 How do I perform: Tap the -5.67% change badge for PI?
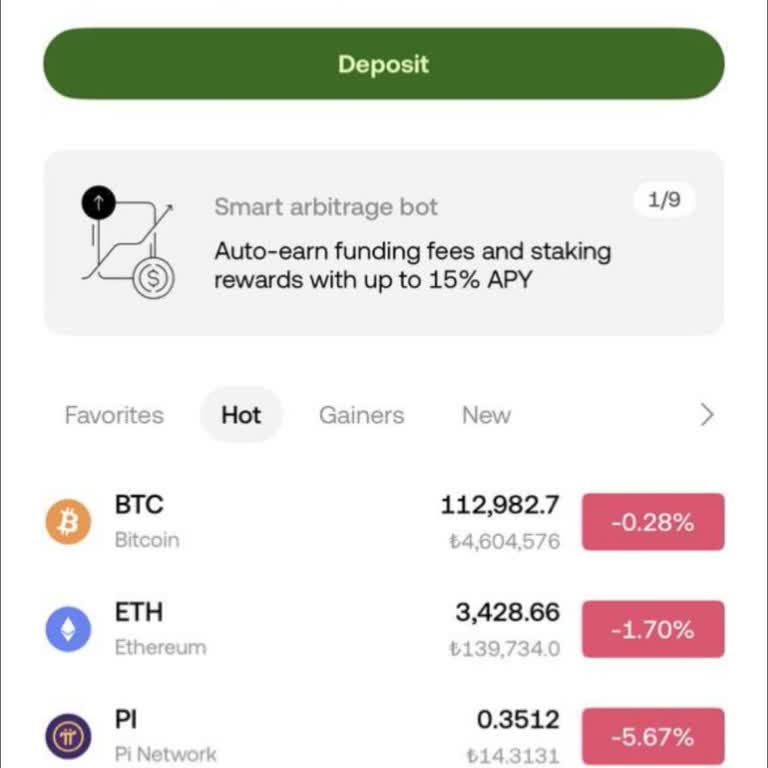pos(652,736)
